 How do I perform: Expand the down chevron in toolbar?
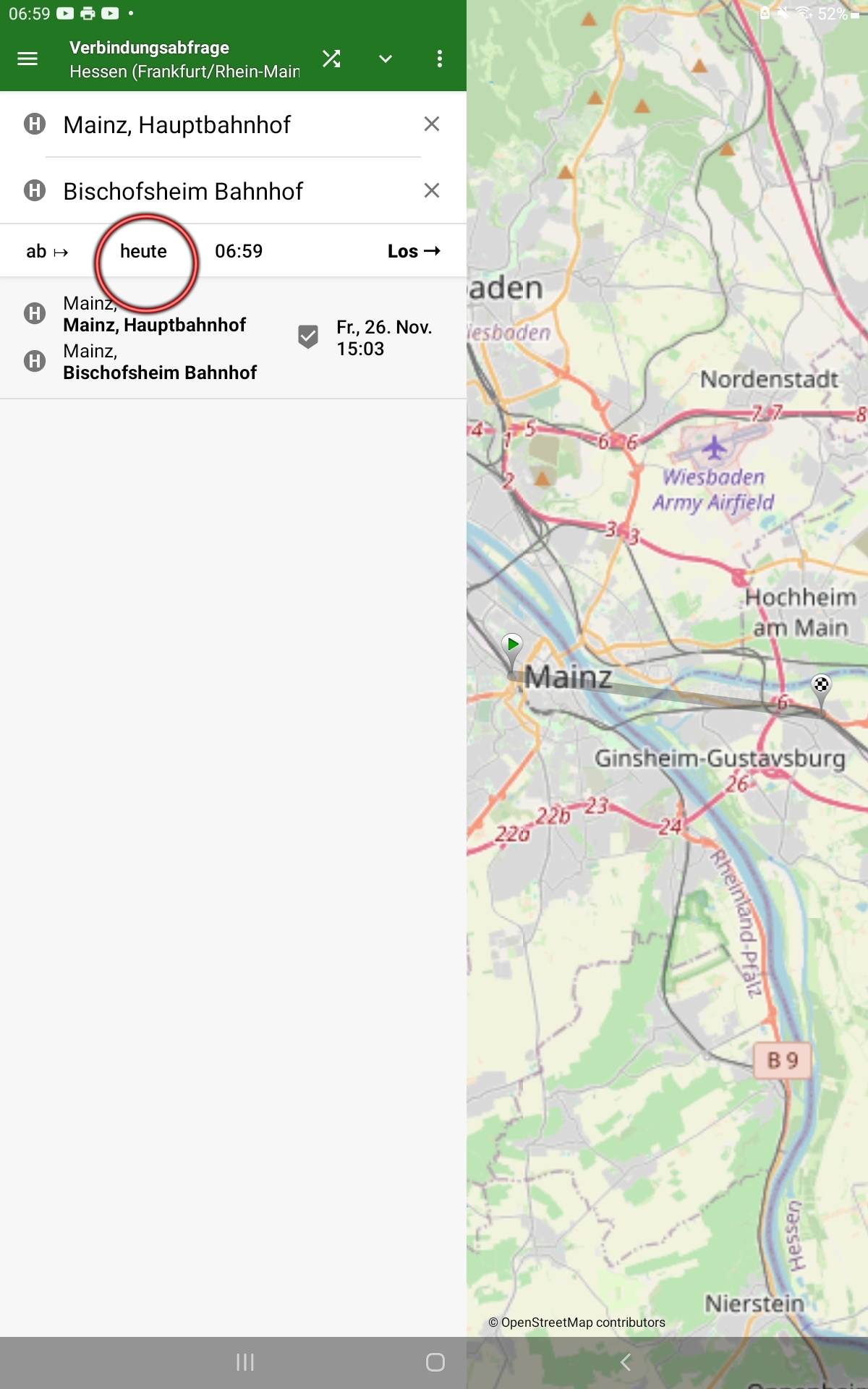coord(386,59)
